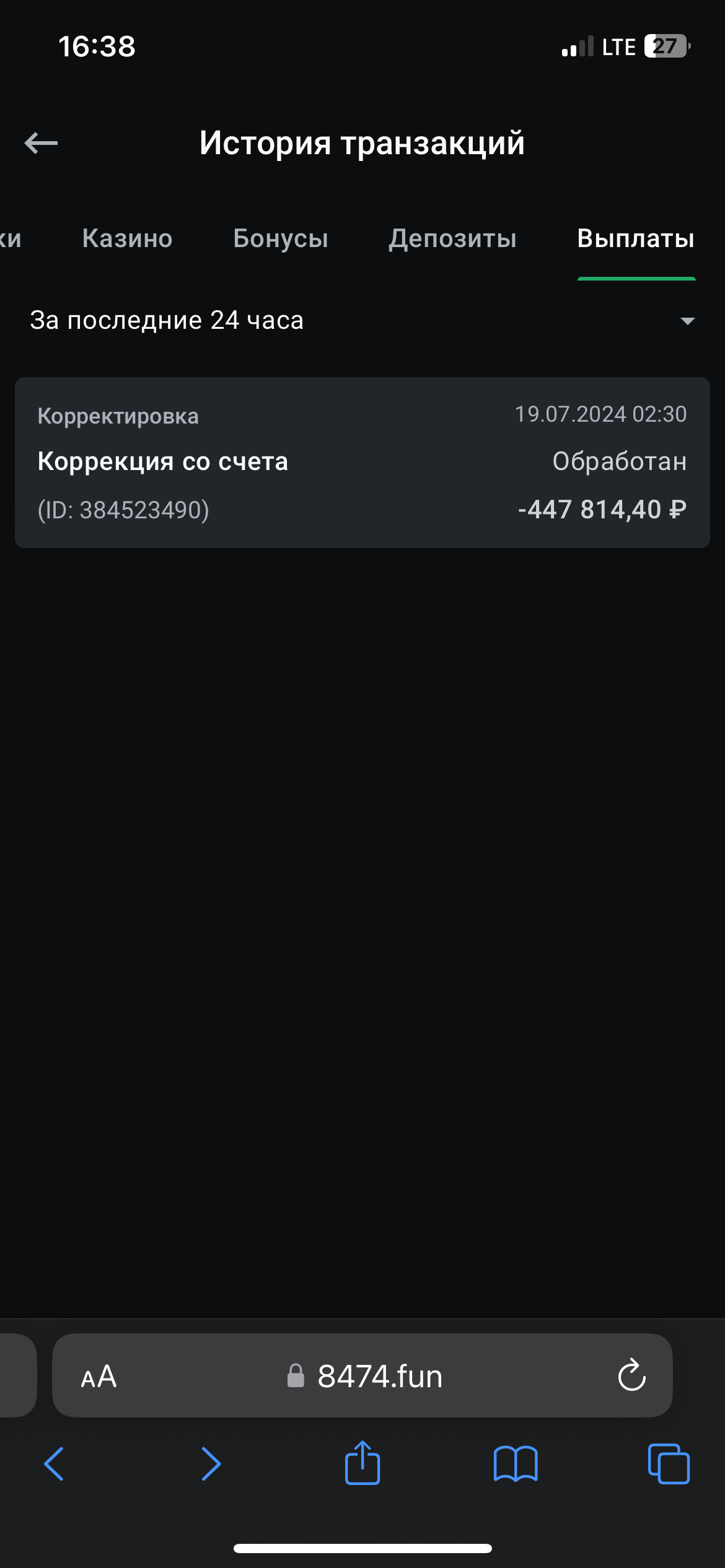The height and width of the screenshot is (1568, 725).
Task: Go back from История транзакций
Action: 41,143
